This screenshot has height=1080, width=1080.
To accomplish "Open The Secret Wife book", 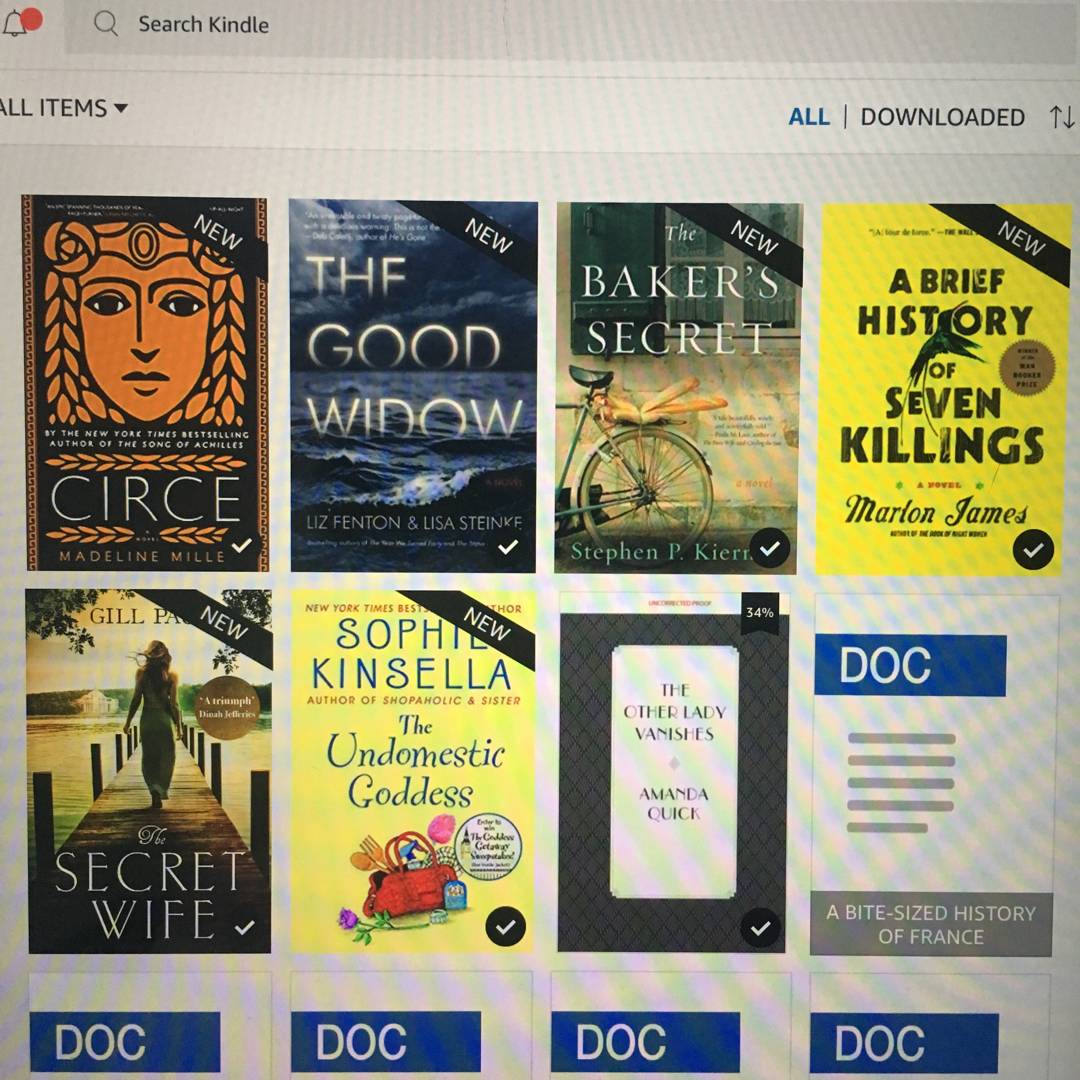I will (148, 770).
